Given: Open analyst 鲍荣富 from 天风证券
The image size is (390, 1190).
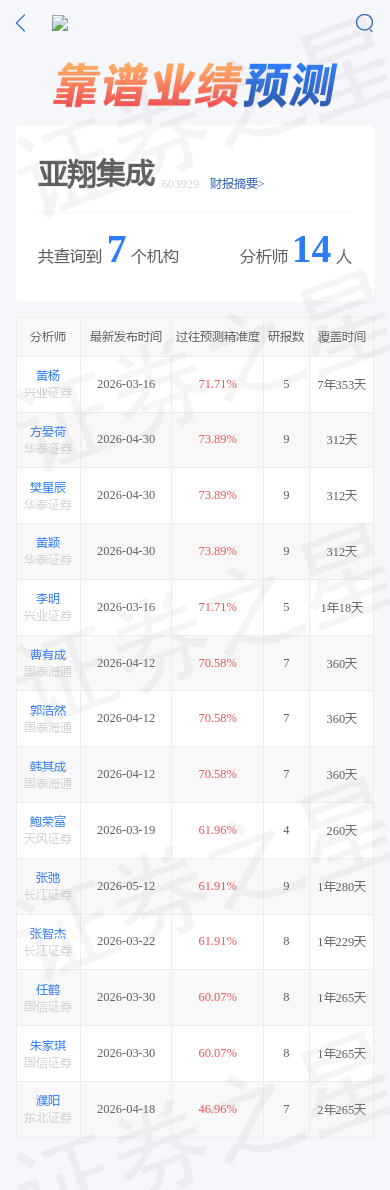Looking at the screenshot, I should 48,822.
